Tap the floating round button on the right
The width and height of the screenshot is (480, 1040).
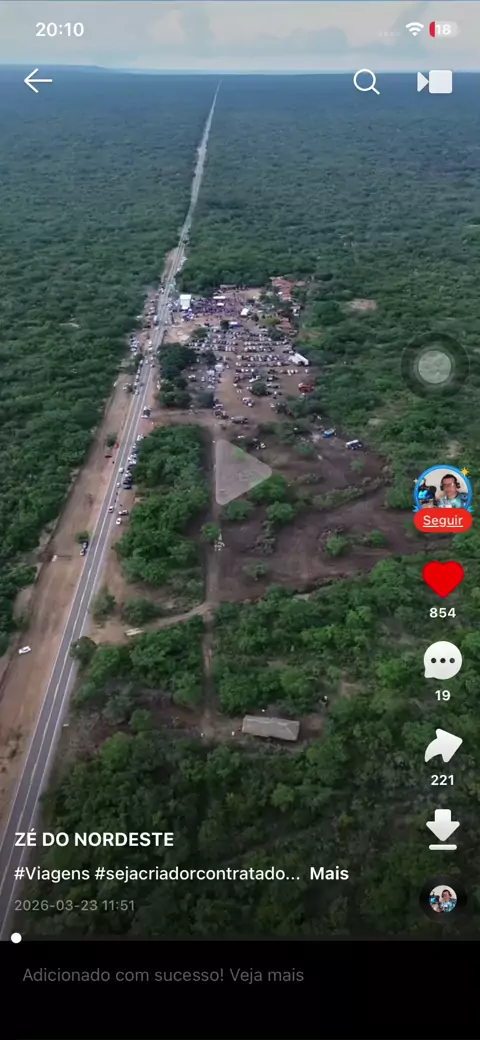point(435,366)
